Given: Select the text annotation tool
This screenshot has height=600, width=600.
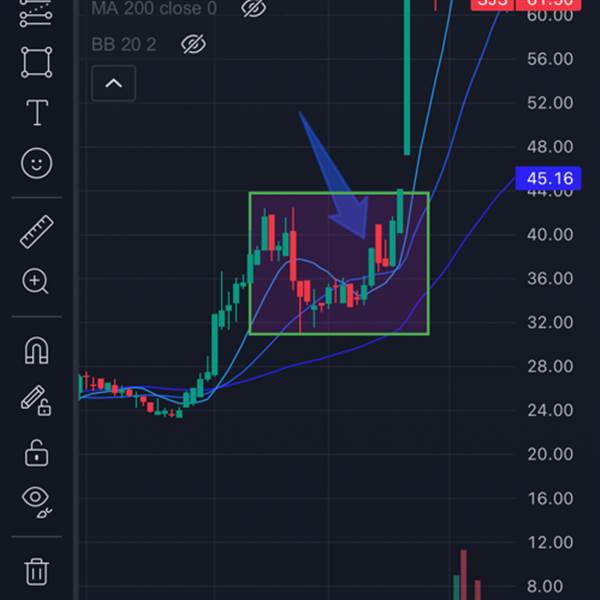Looking at the screenshot, I should pyautogui.click(x=37, y=113).
